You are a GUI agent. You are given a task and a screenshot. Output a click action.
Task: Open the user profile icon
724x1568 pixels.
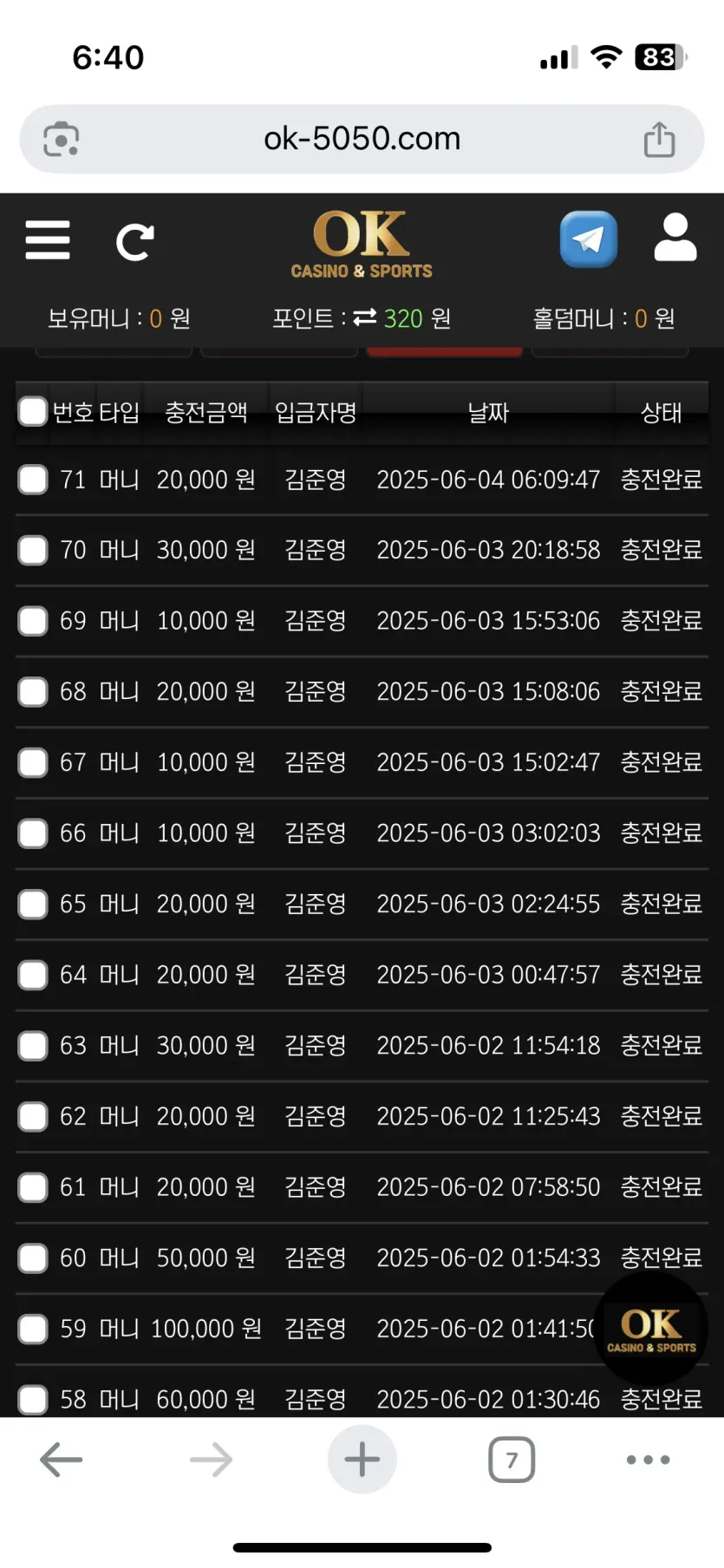click(x=675, y=238)
